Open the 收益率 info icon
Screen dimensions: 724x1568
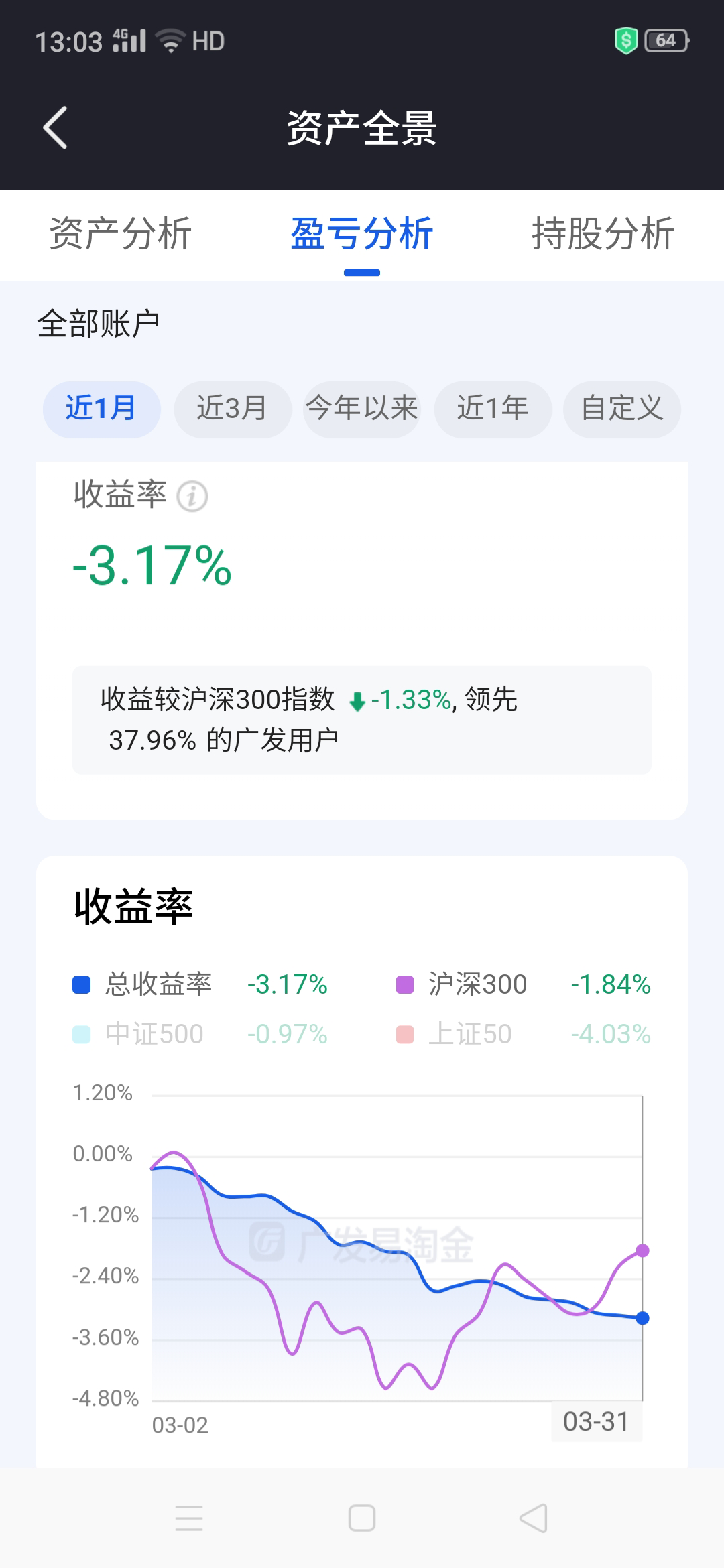coord(192,497)
